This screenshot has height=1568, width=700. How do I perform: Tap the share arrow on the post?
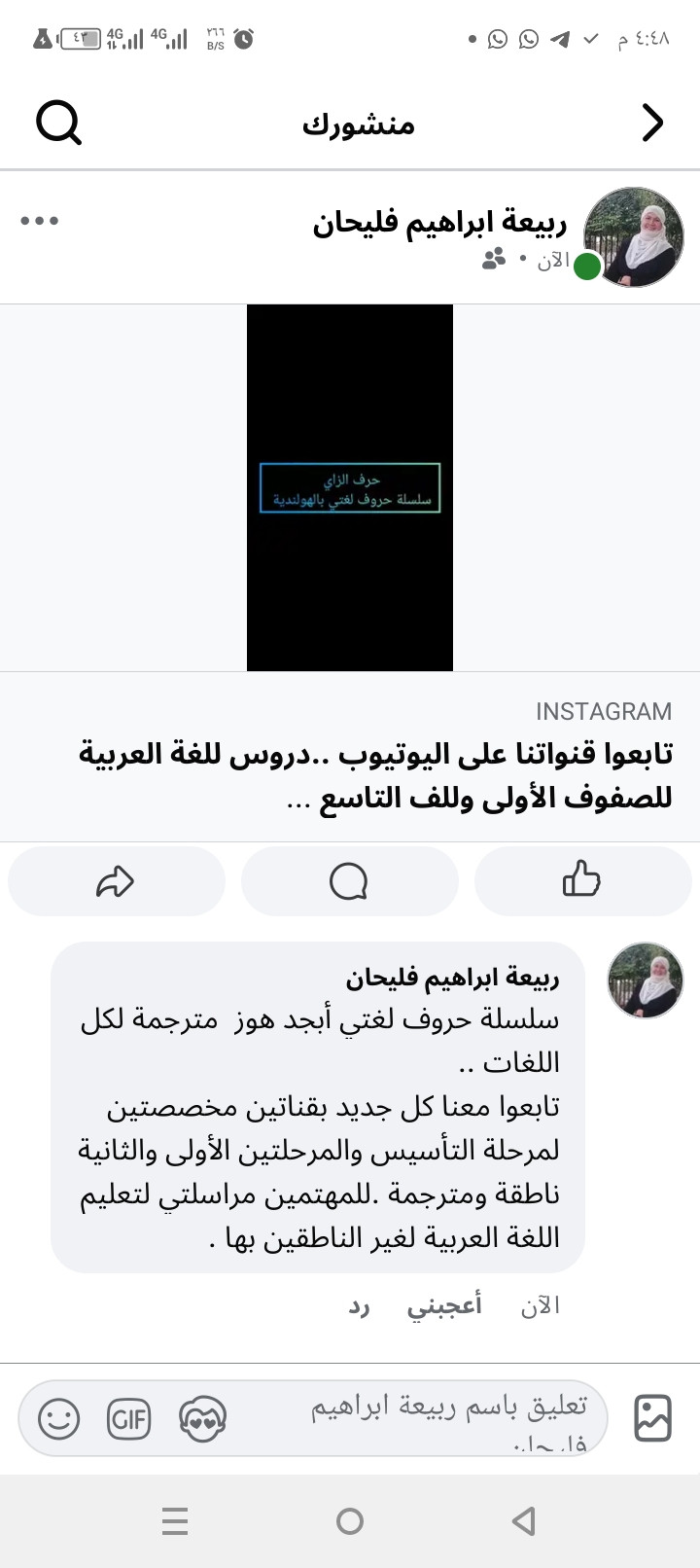(x=116, y=881)
